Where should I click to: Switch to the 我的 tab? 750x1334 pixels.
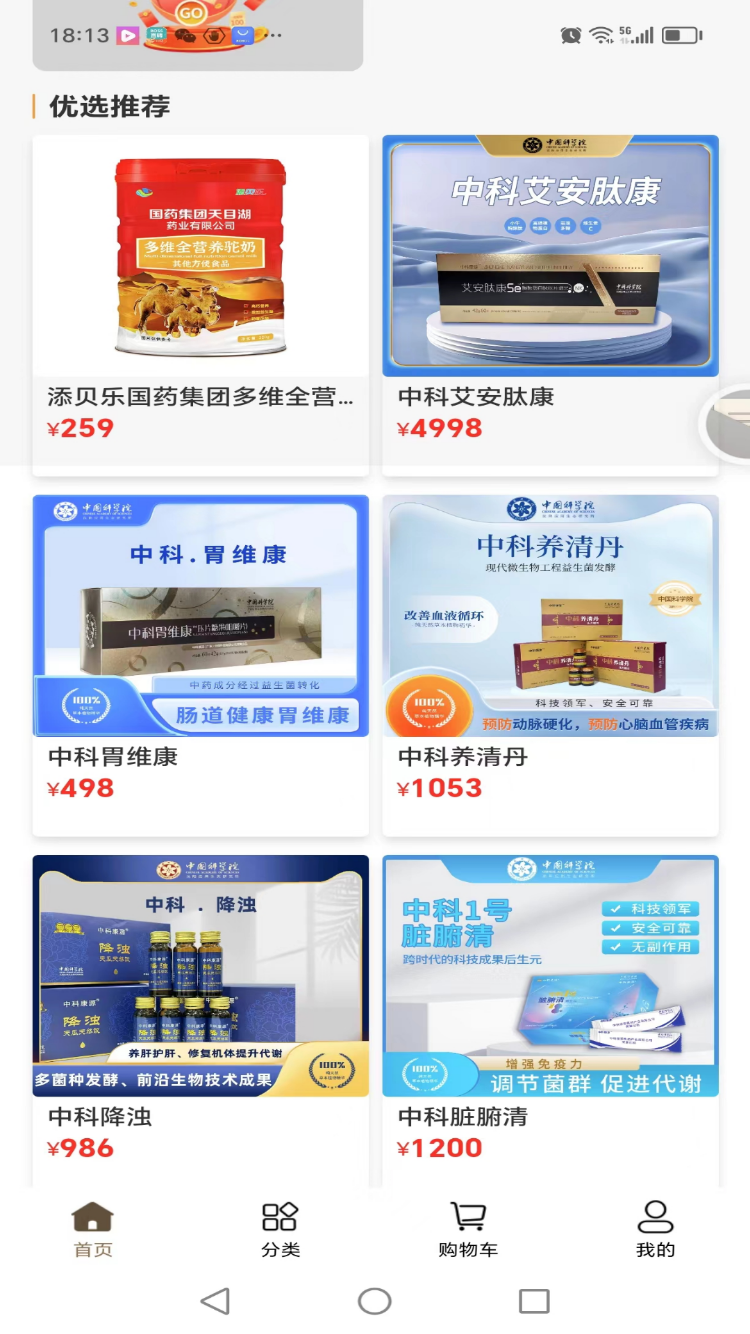(655, 1230)
